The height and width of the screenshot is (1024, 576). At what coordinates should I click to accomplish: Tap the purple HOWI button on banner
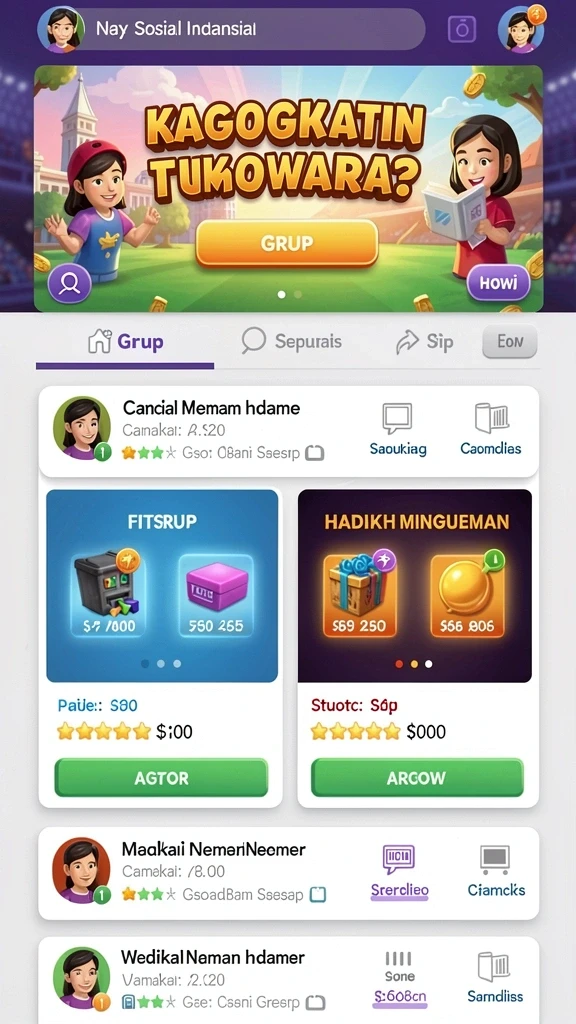point(498,283)
